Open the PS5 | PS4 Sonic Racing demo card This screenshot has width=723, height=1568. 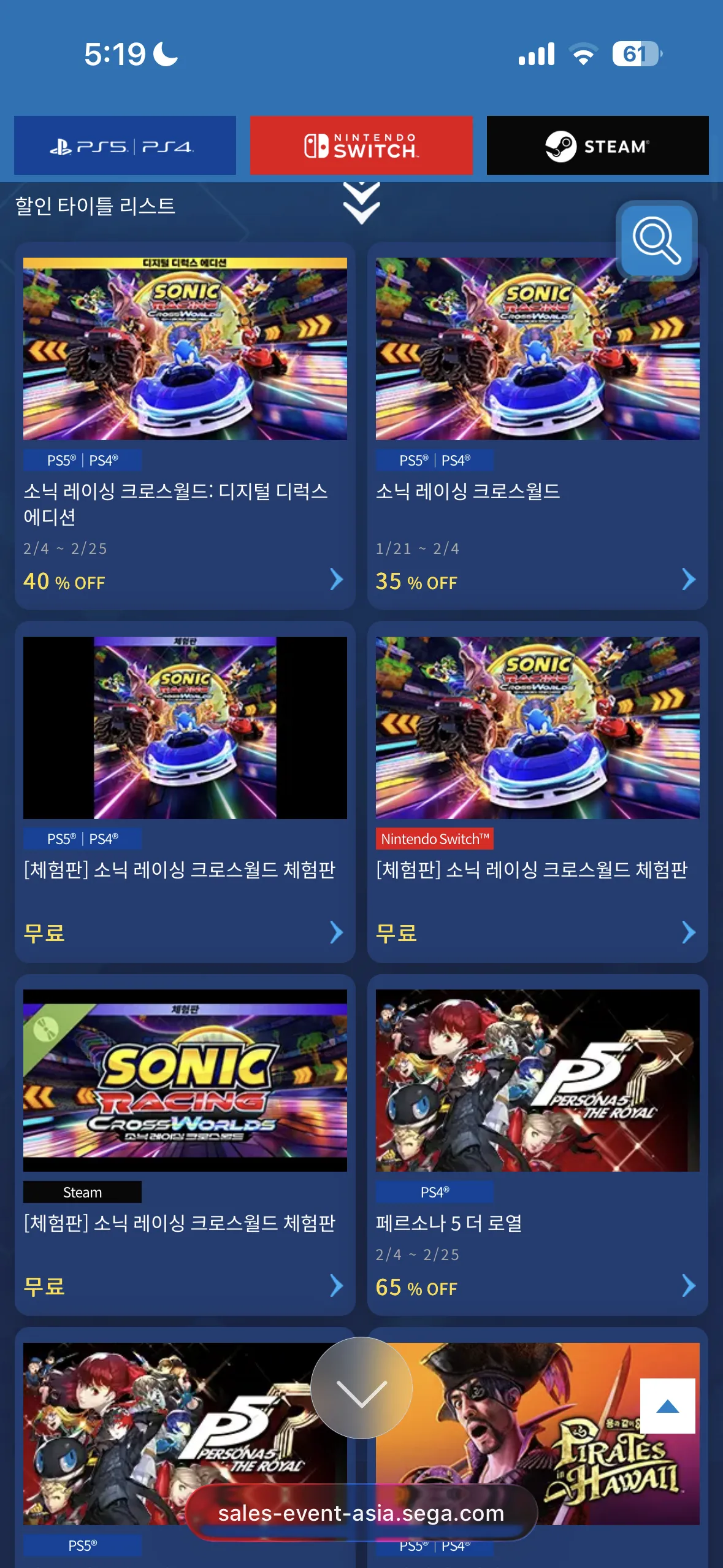pos(185,791)
